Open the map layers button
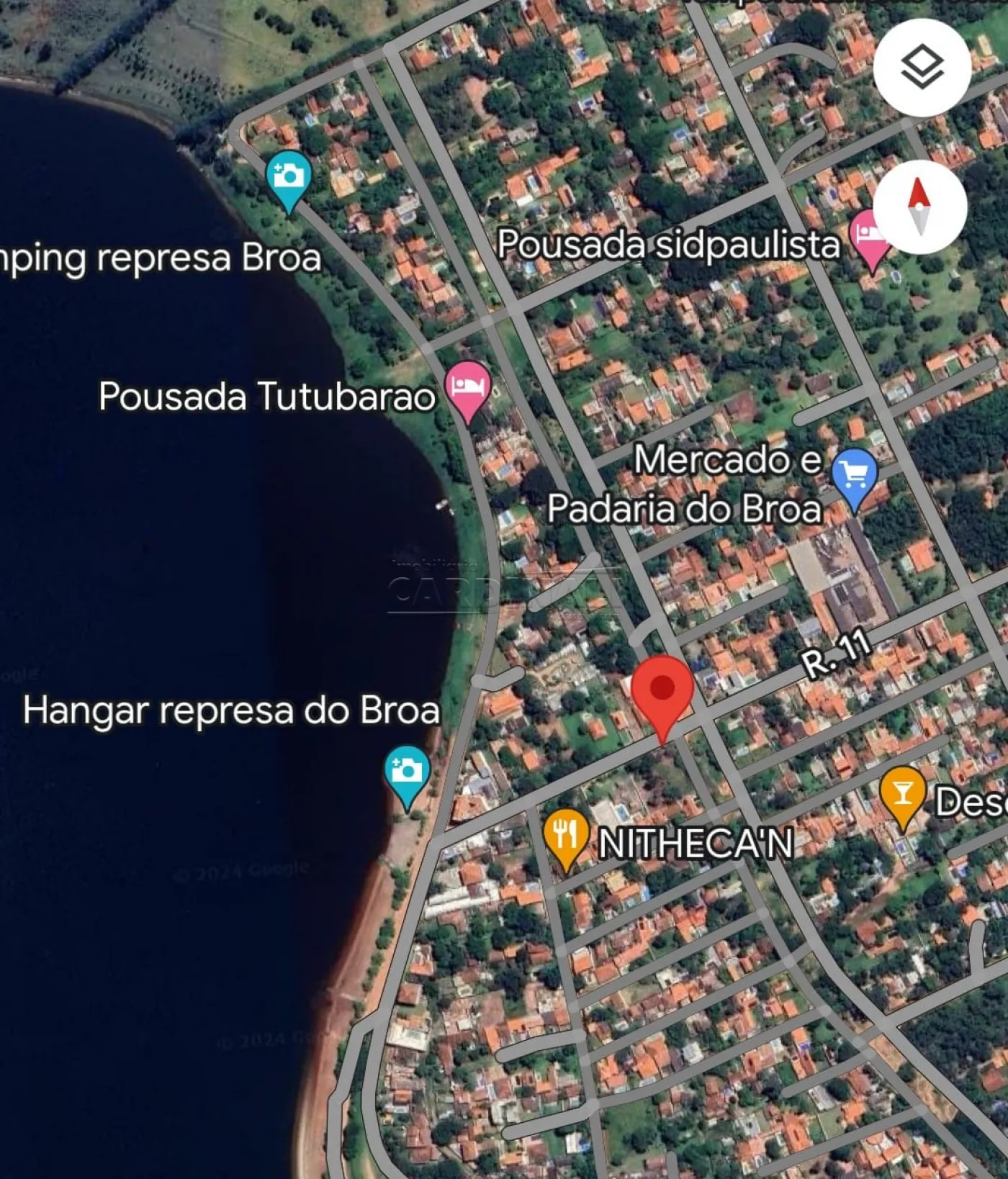The width and height of the screenshot is (1008, 1179). coord(922,68)
